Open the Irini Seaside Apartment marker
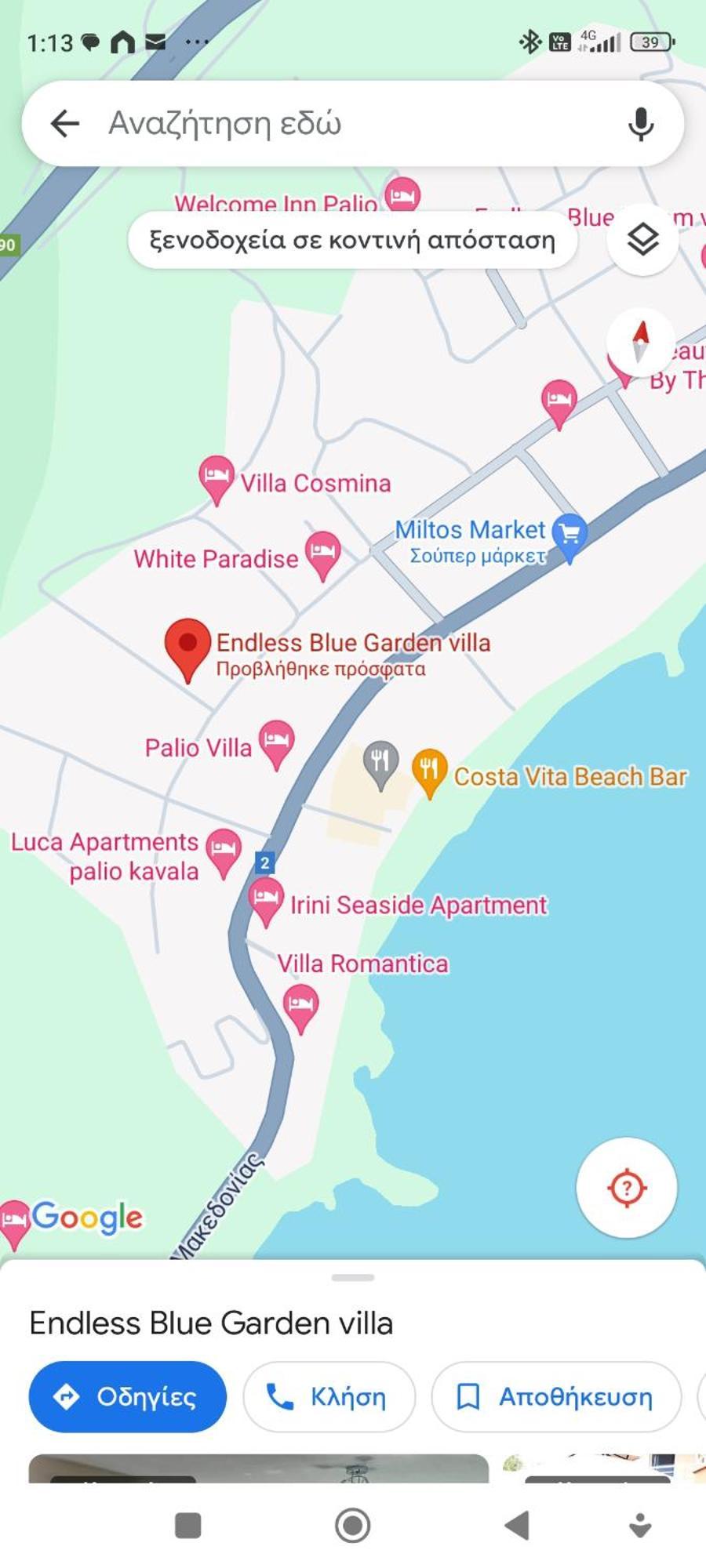Screen dimensions: 706x1568 click(266, 898)
